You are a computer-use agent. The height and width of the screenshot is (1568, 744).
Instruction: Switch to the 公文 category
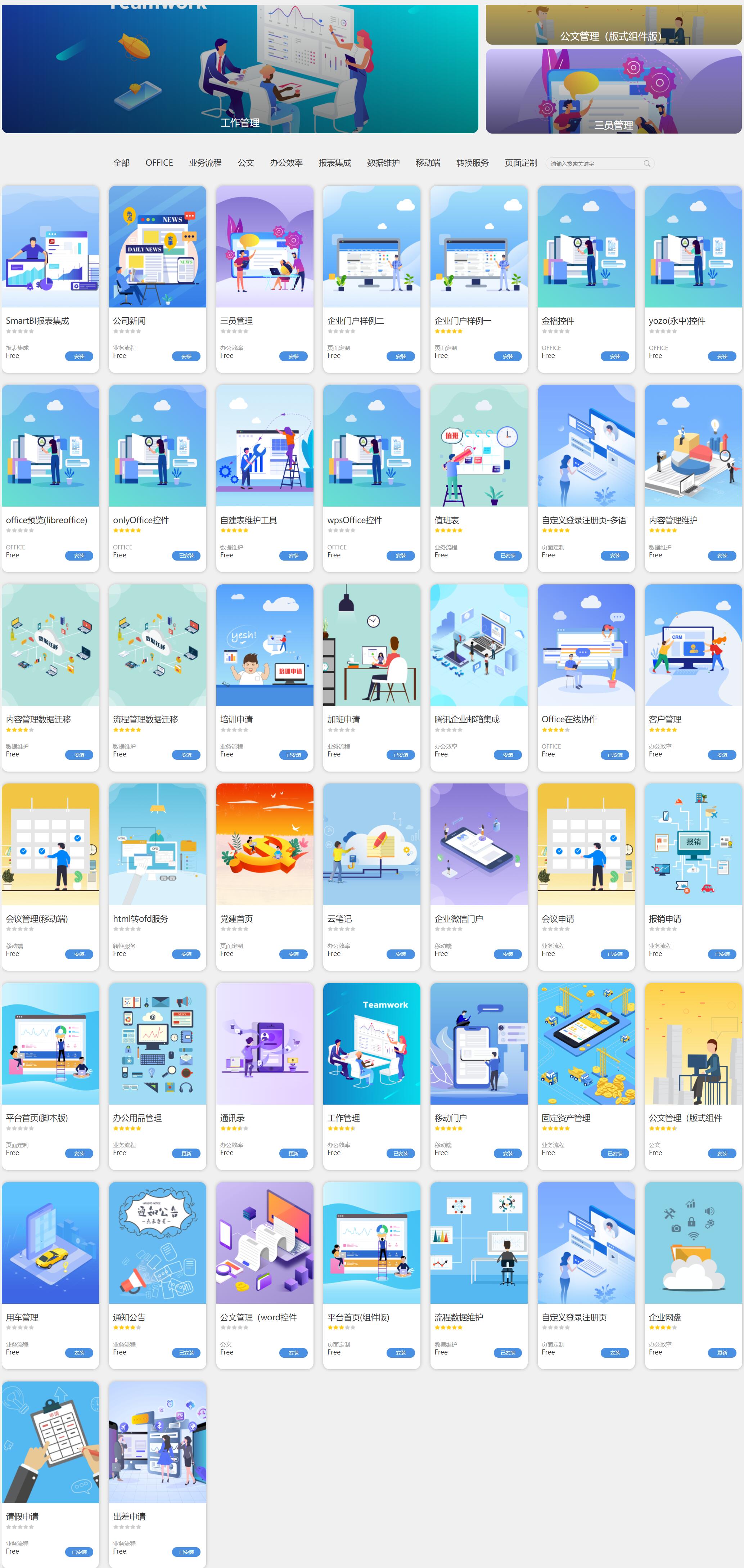pyautogui.click(x=246, y=163)
